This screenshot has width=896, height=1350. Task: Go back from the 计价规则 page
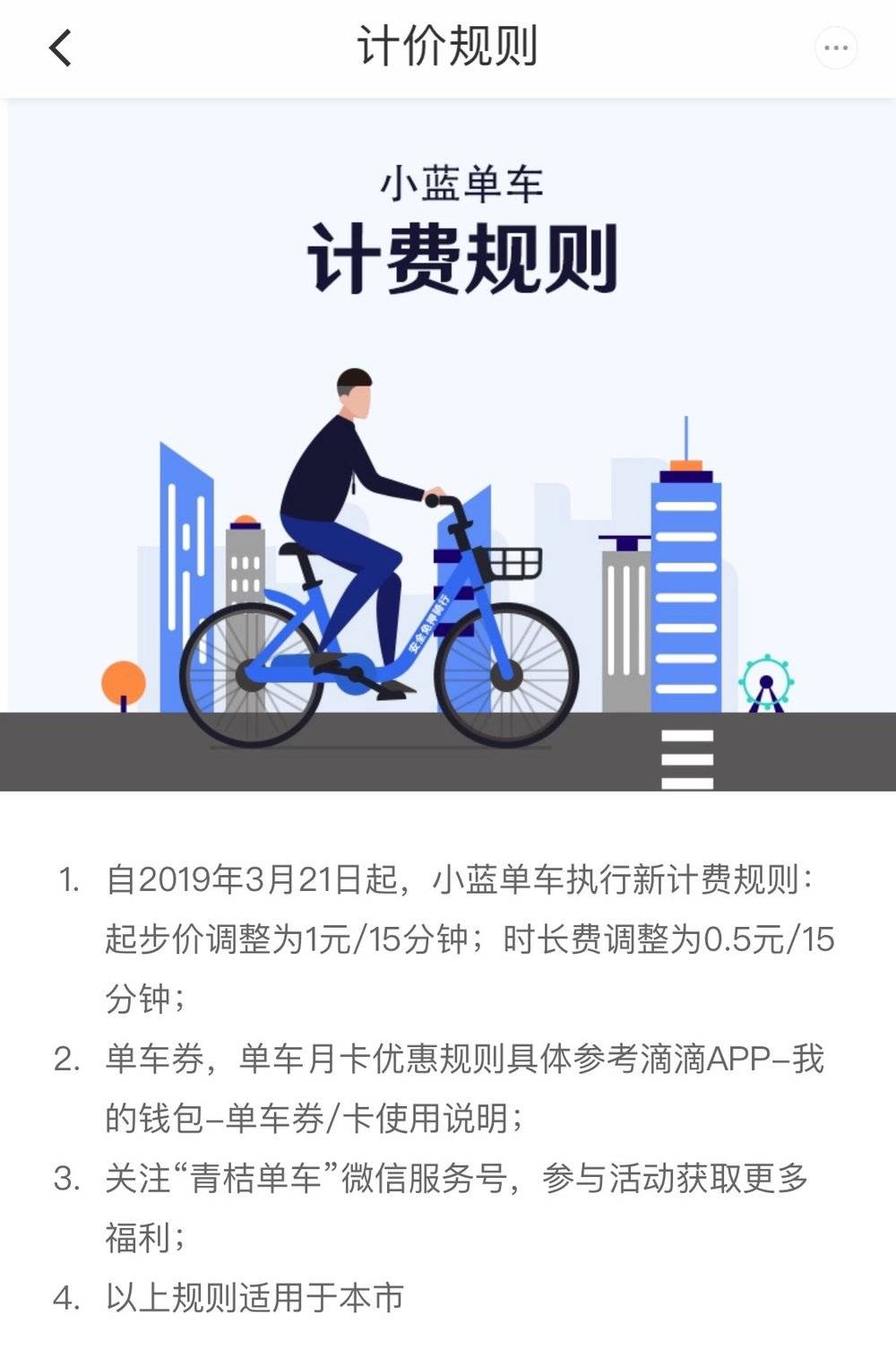[x=60, y=48]
